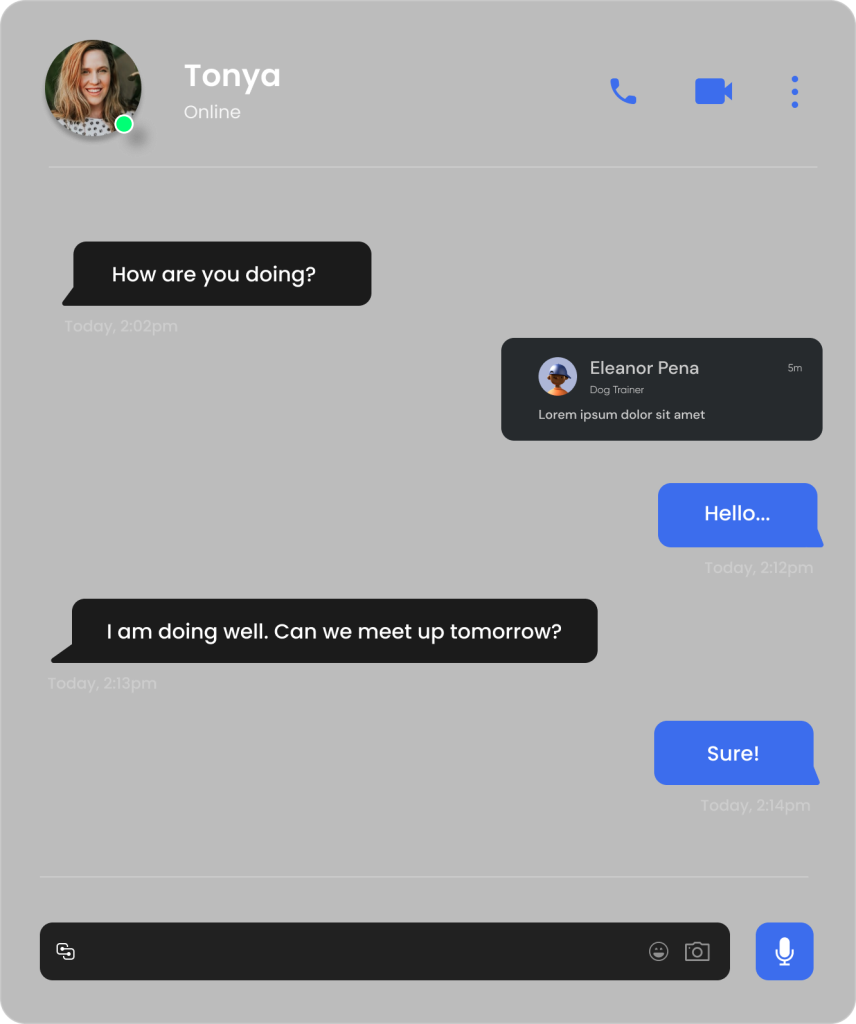
Task: Open the three-dot overflow menu
Action: pyautogui.click(x=795, y=92)
